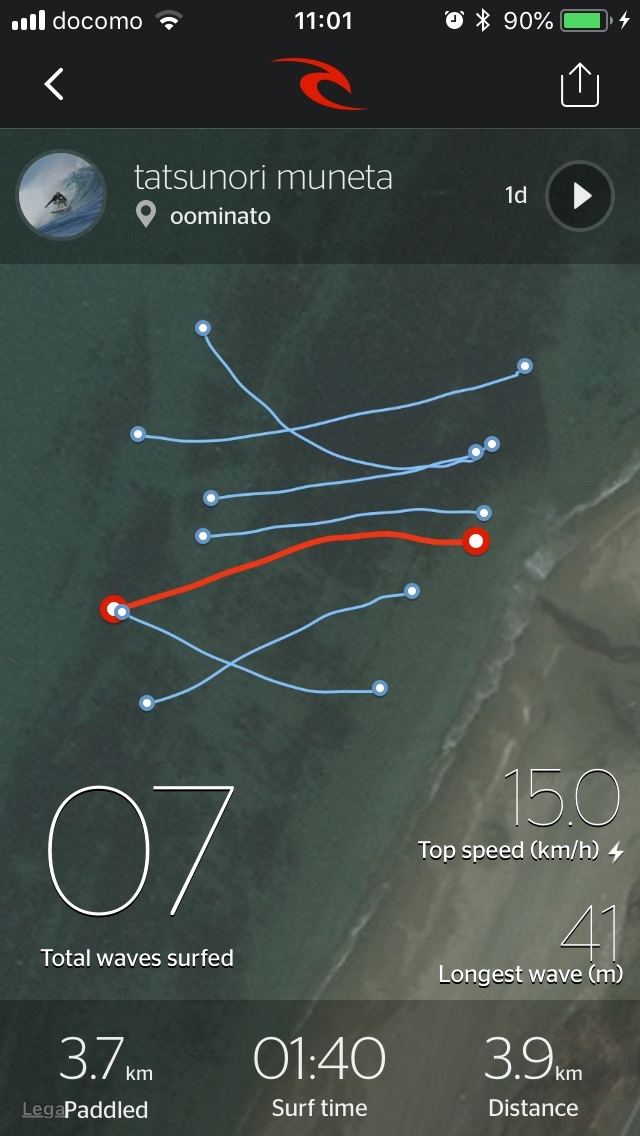The image size is (640, 1136).
Task: Go back using the arrow
Action: click(54, 85)
